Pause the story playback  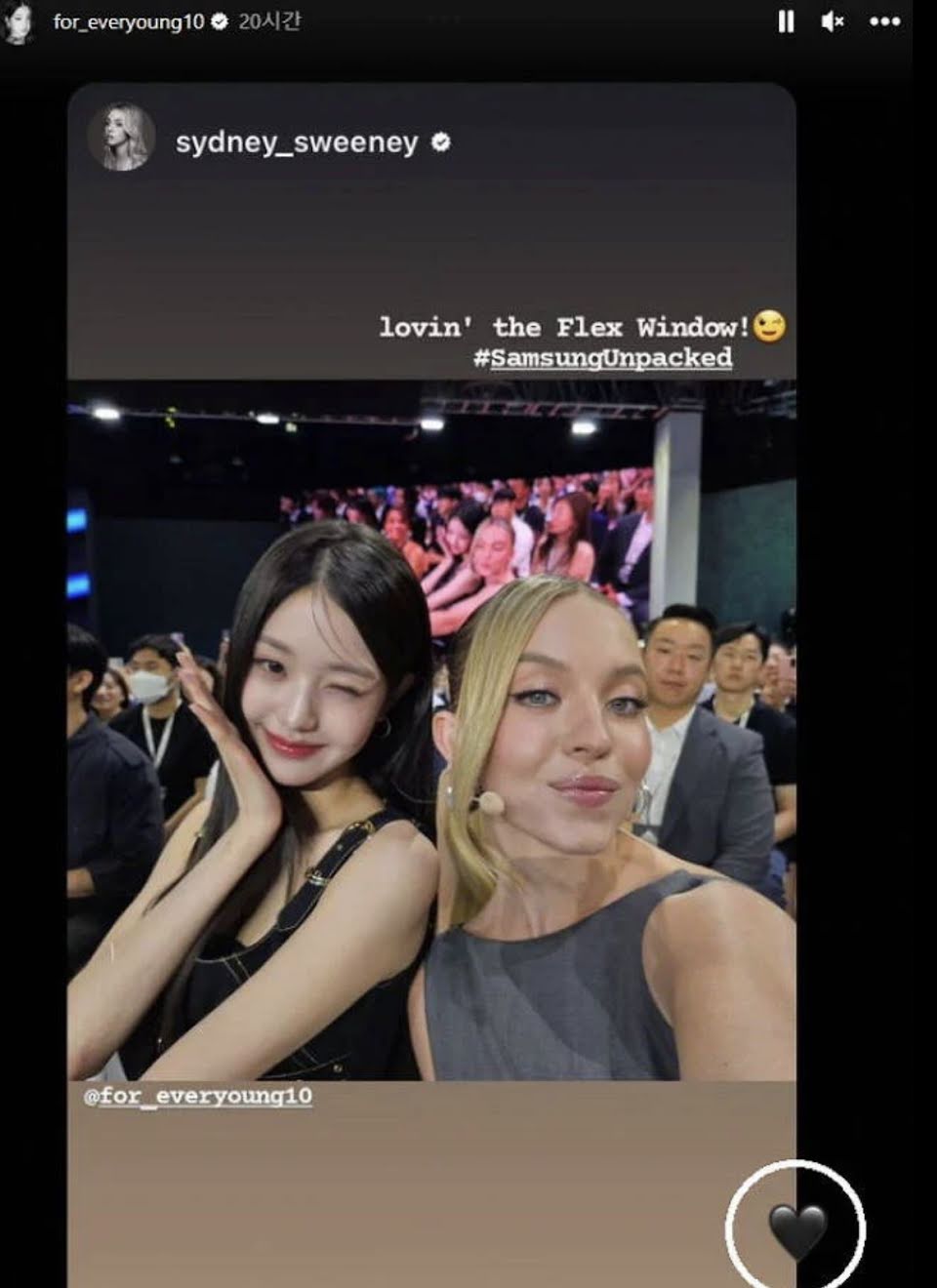click(786, 21)
